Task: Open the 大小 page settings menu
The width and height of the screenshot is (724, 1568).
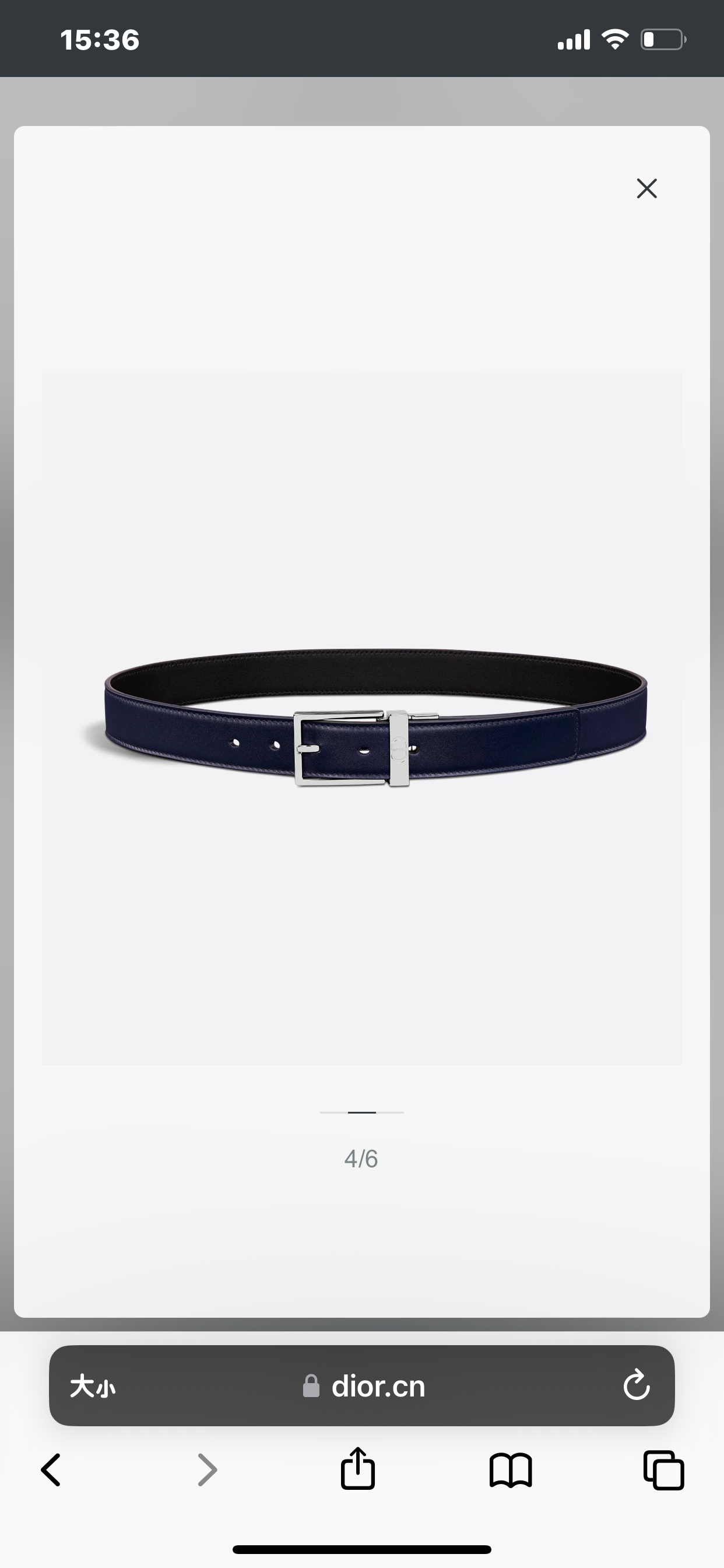Action: tap(93, 1387)
